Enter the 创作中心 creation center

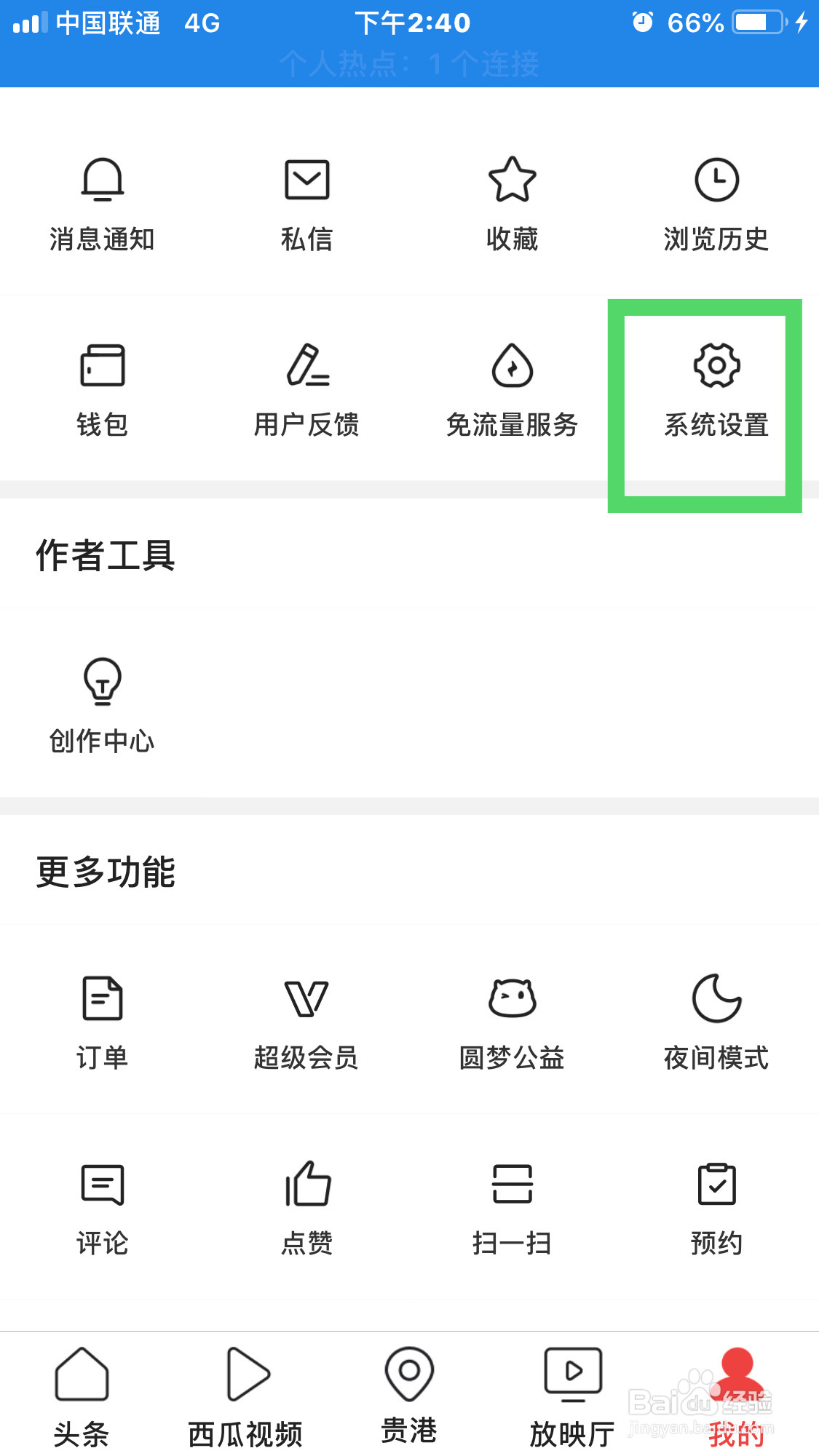coord(102,706)
